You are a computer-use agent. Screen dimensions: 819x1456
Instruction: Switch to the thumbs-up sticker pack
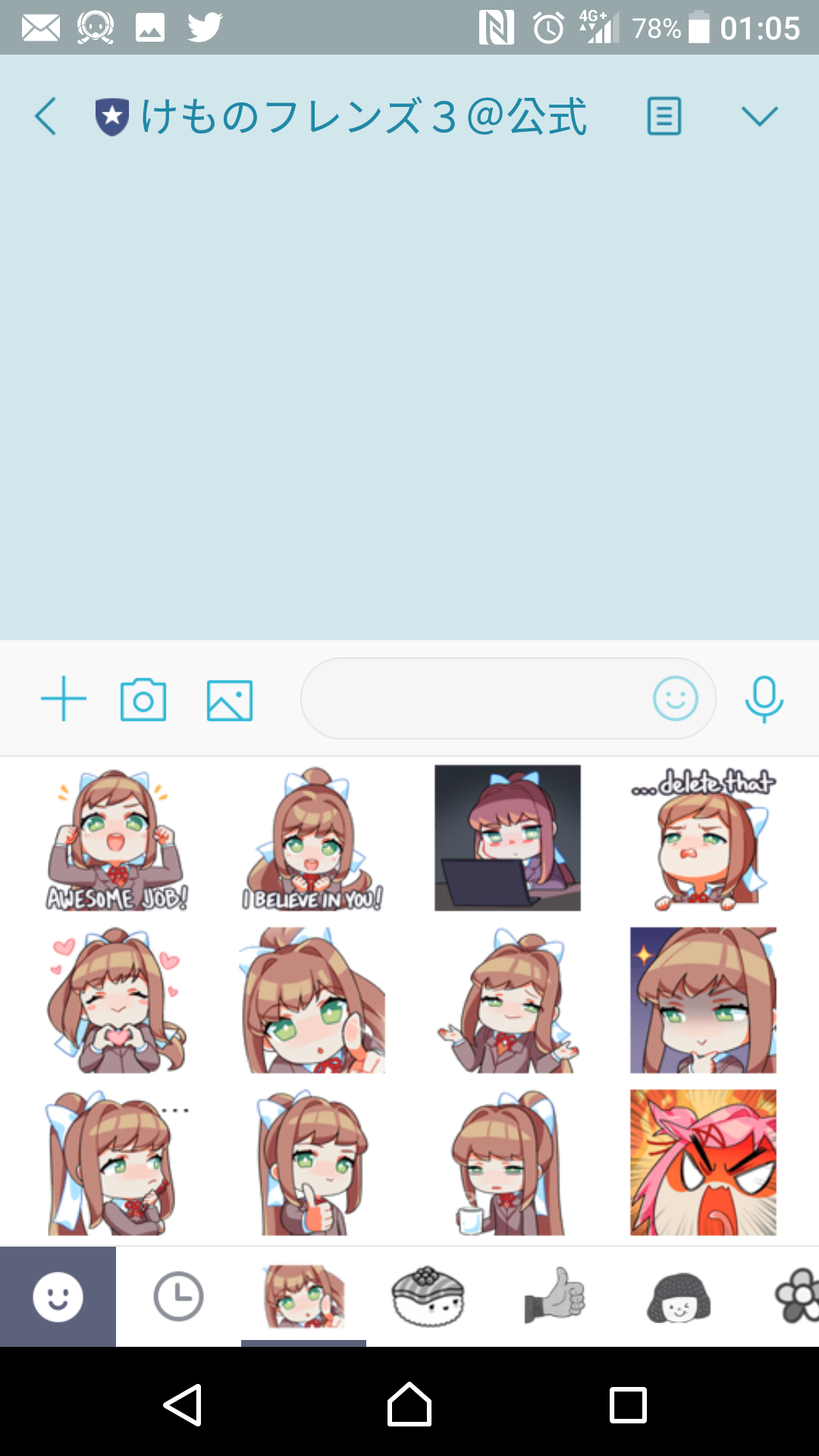[x=554, y=1296]
